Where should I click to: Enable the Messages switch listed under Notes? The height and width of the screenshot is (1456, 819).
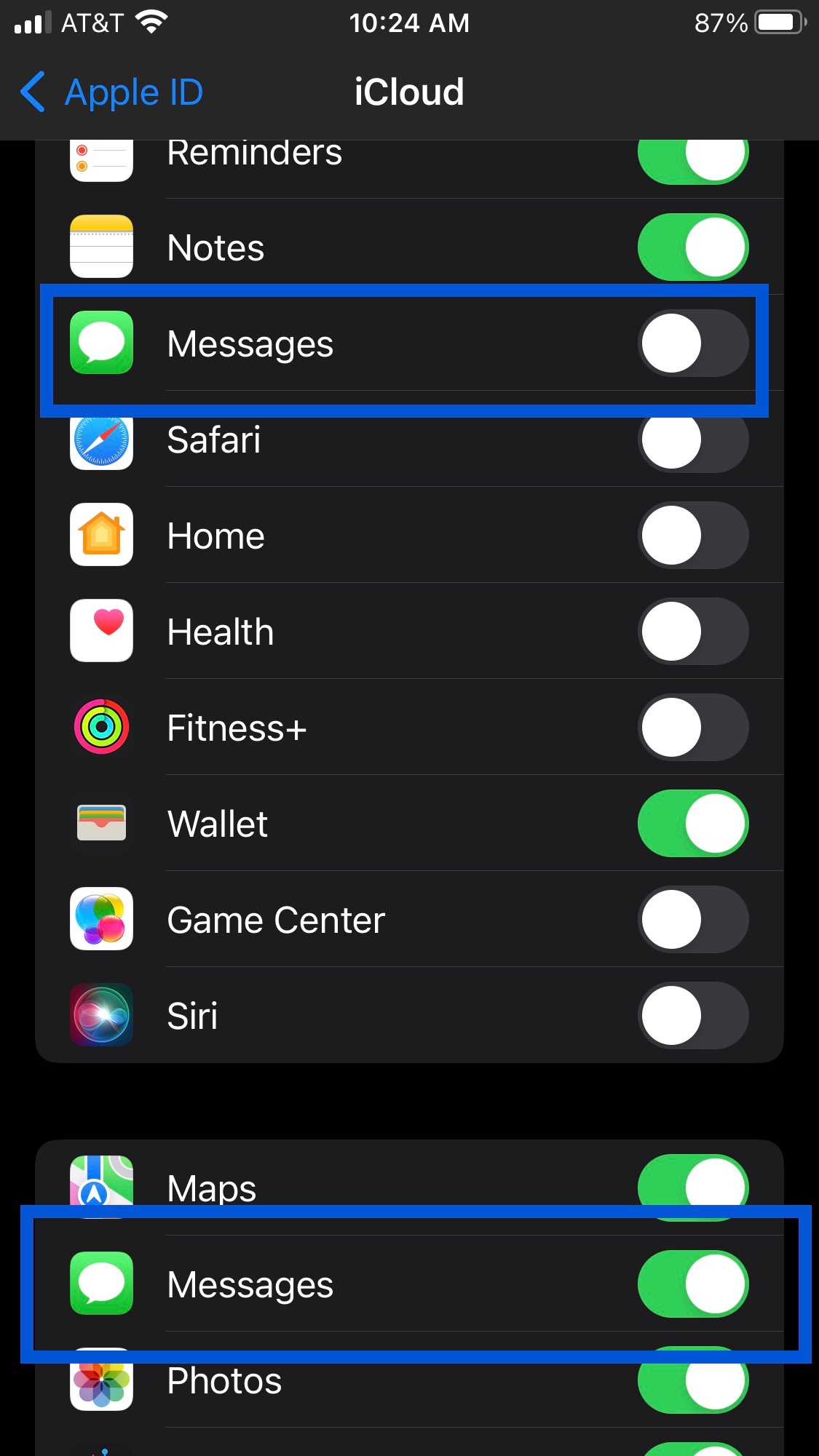click(693, 343)
